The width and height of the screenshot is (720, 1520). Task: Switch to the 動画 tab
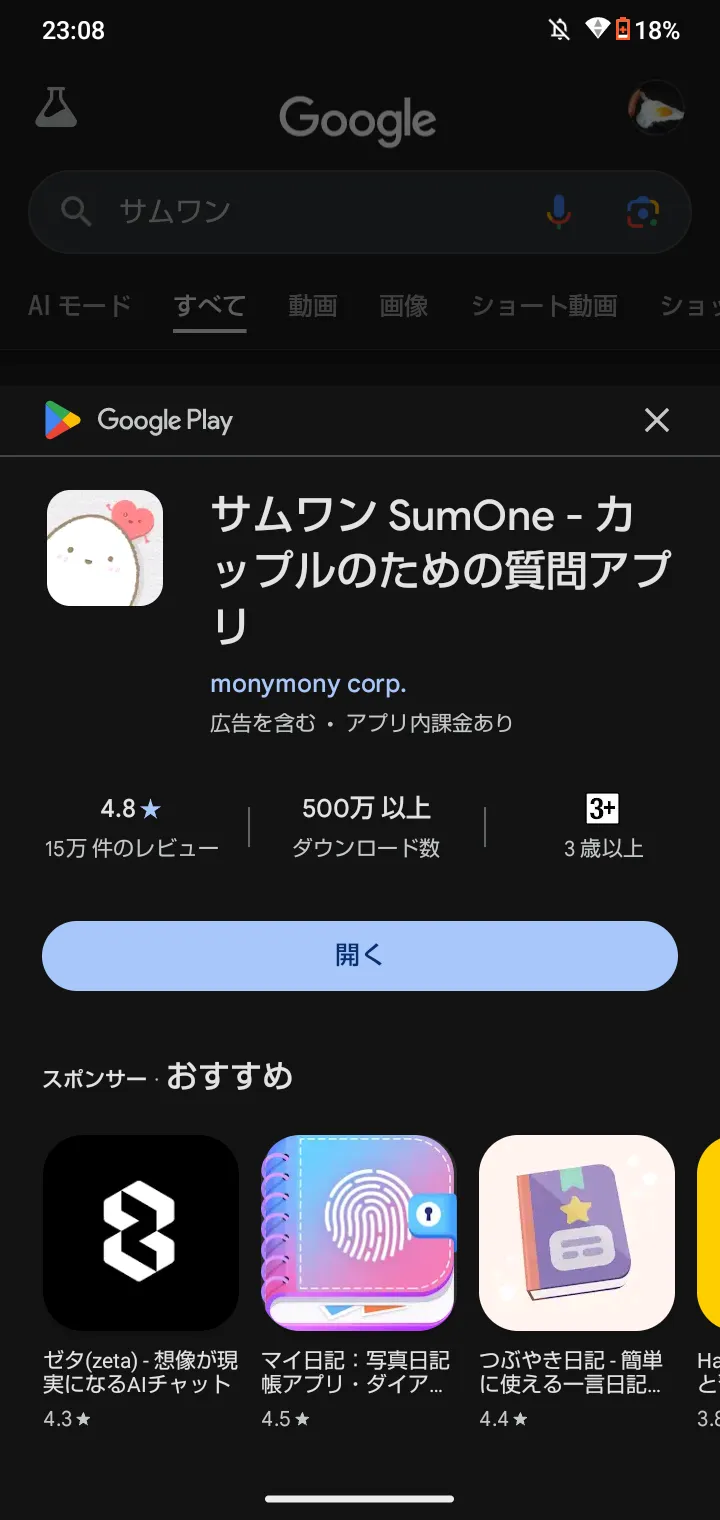(x=313, y=305)
